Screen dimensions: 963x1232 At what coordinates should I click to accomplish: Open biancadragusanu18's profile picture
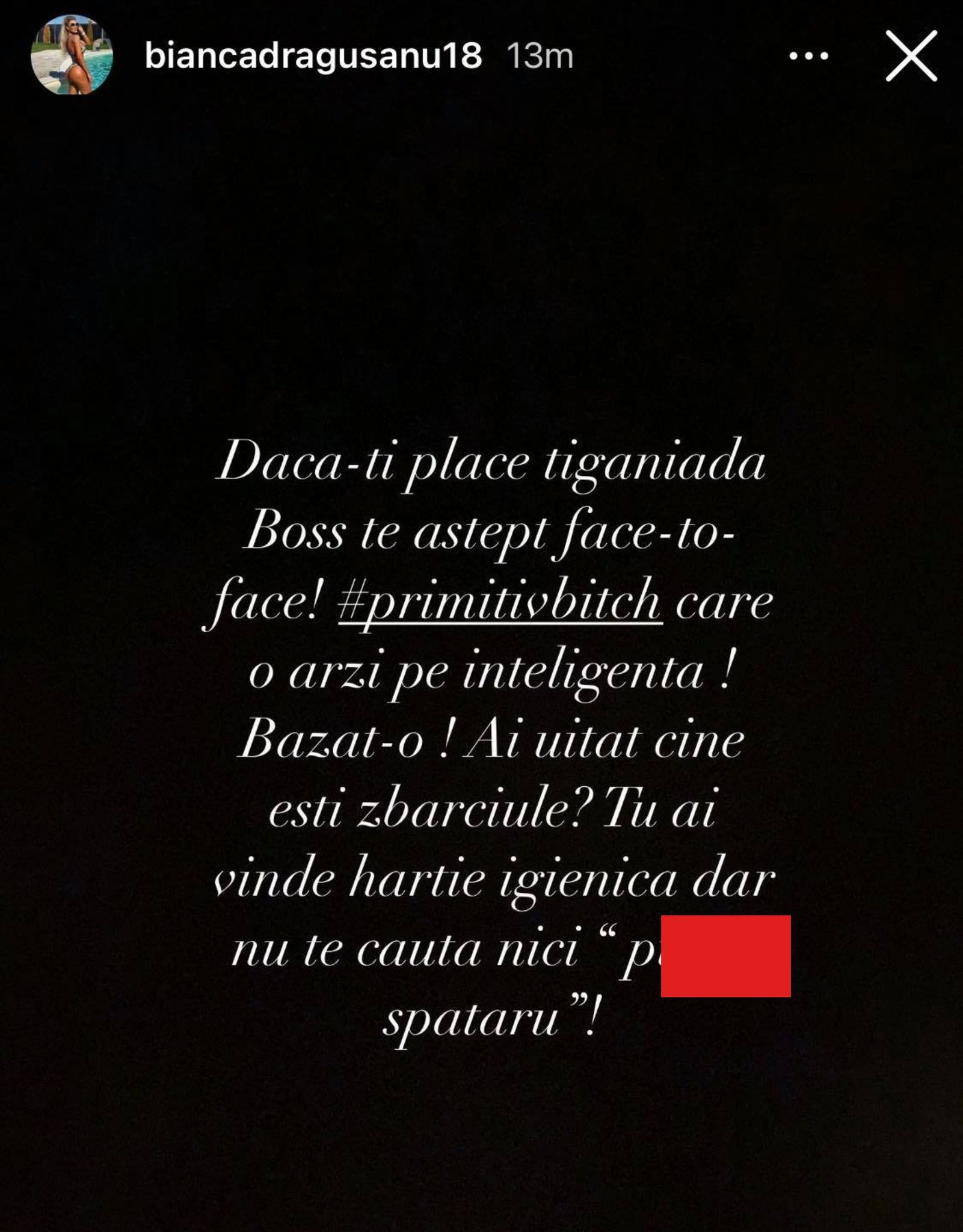(72, 55)
